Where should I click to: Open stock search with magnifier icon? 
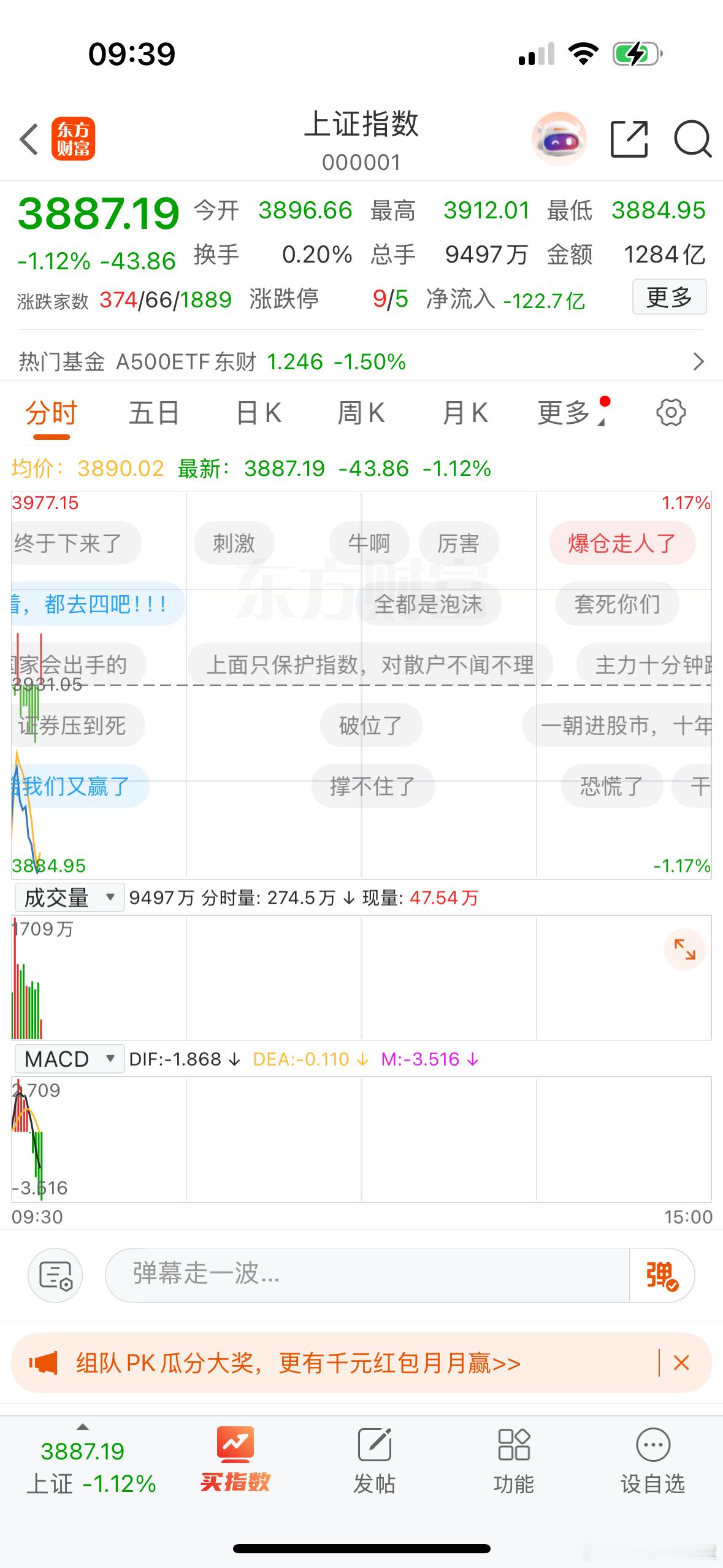(x=693, y=140)
